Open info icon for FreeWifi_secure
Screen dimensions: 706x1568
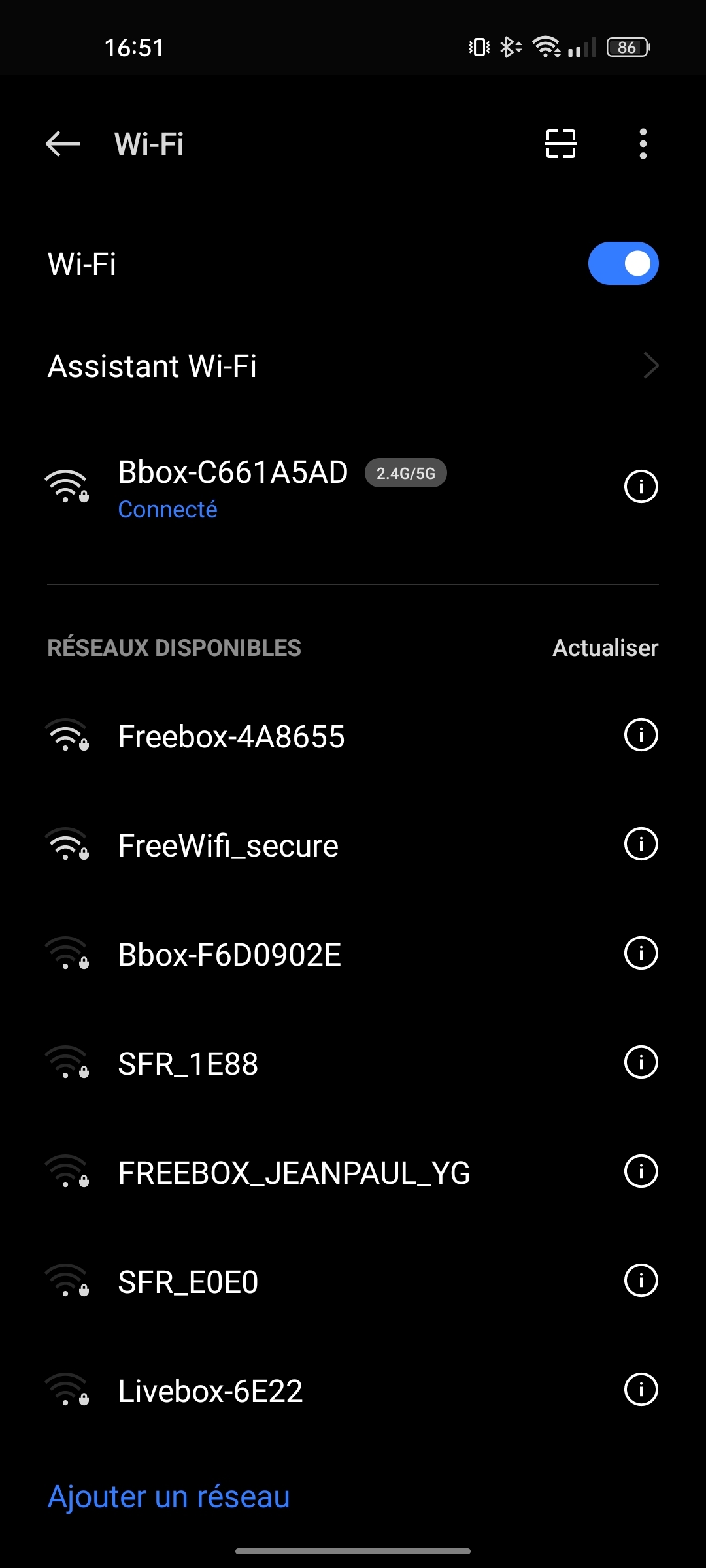641,844
